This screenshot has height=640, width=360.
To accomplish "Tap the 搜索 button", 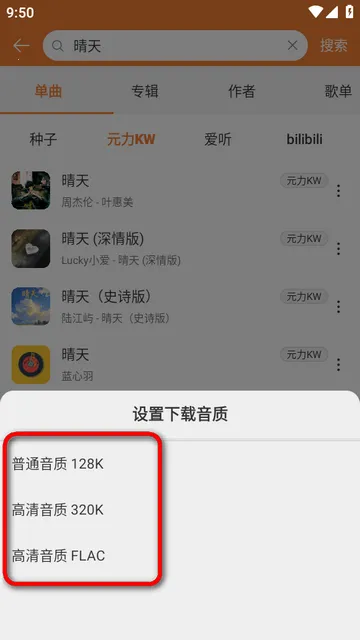I will pyautogui.click(x=334, y=46).
